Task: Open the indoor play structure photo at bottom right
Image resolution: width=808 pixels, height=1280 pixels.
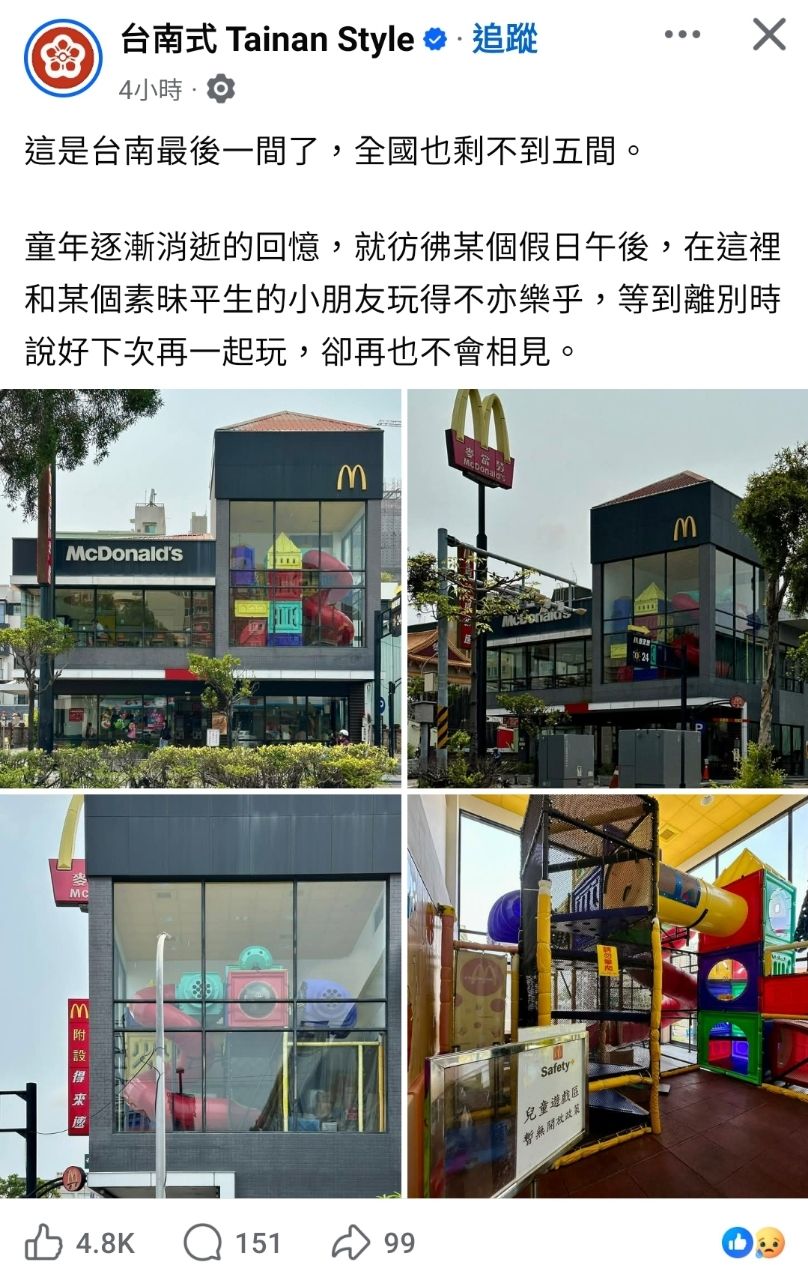Action: pyautogui.click(x=605, y=995)
